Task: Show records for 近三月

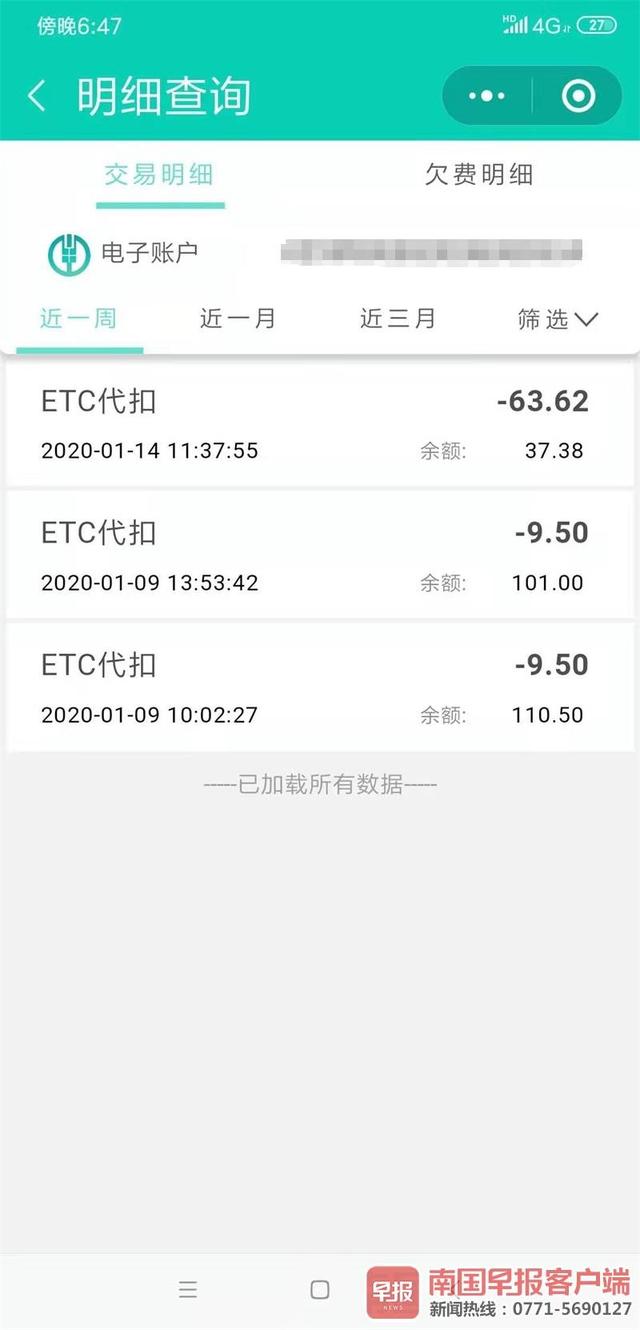Action: 398,319
